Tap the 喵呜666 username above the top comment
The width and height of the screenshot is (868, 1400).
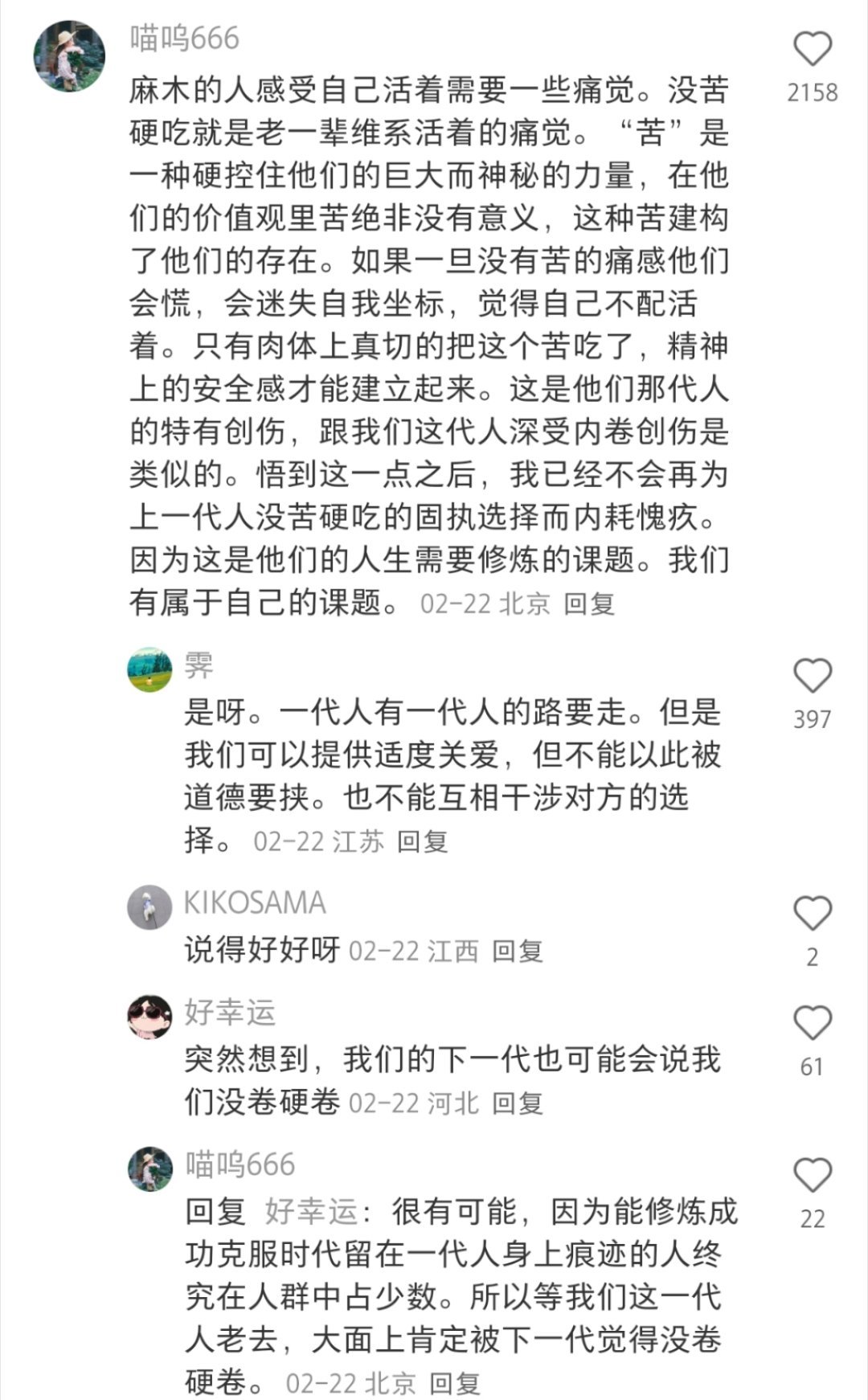[x=185, y=39]
